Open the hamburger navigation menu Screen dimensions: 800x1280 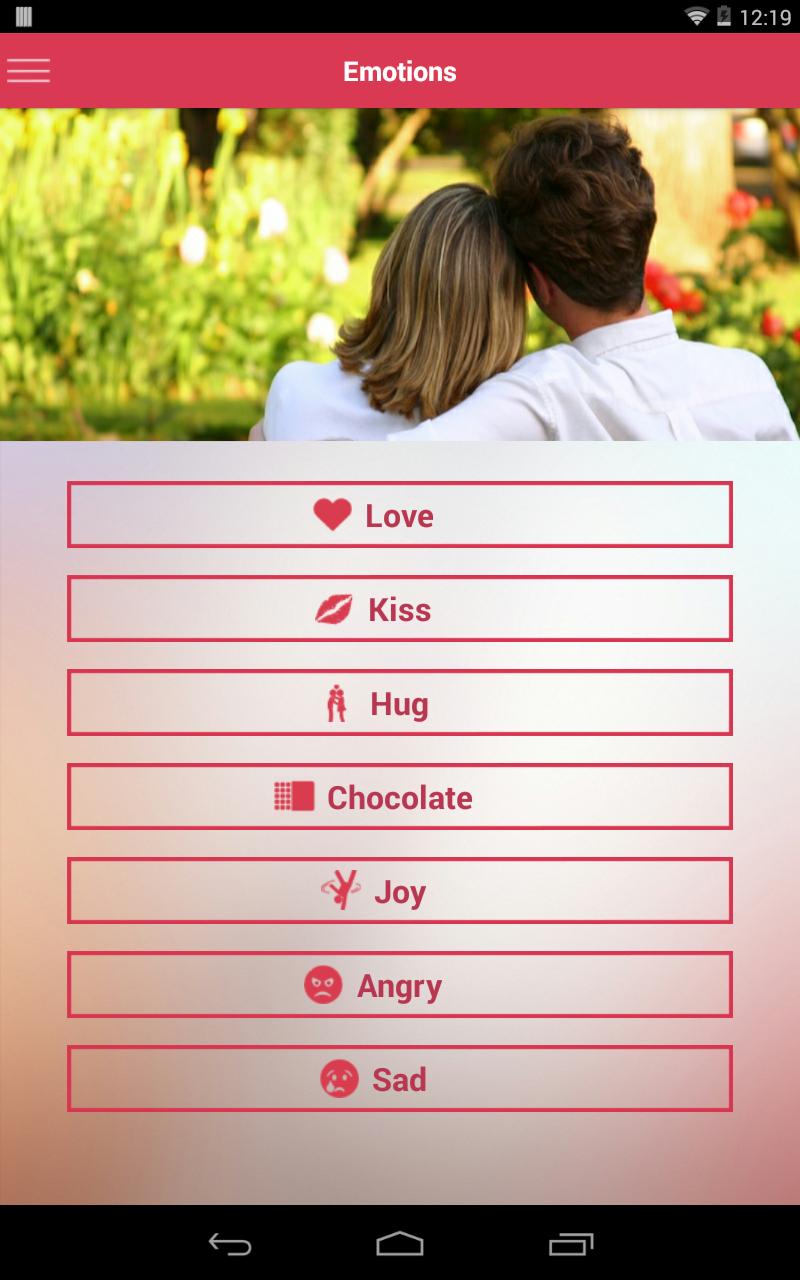click(28, 70)
